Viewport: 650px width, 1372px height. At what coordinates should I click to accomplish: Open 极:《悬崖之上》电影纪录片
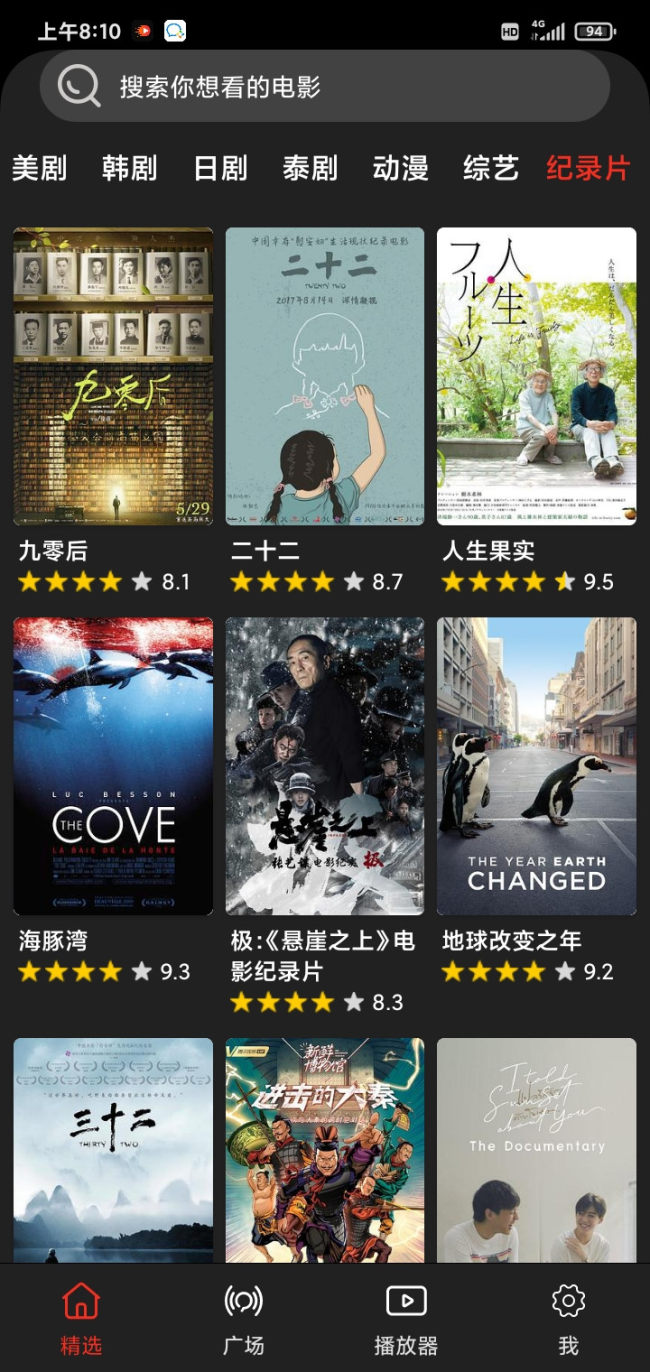(325, 766)
